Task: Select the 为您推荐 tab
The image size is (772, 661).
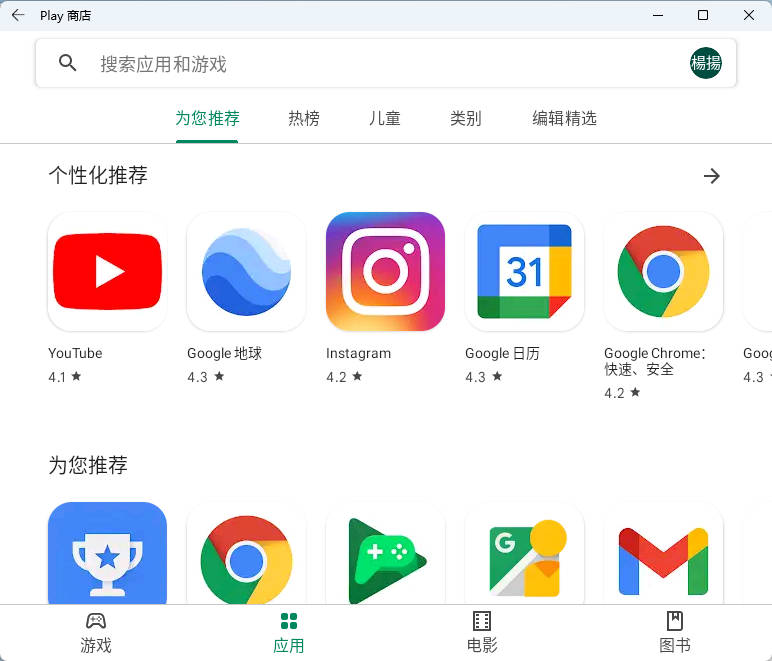Action: coord(207,118)
